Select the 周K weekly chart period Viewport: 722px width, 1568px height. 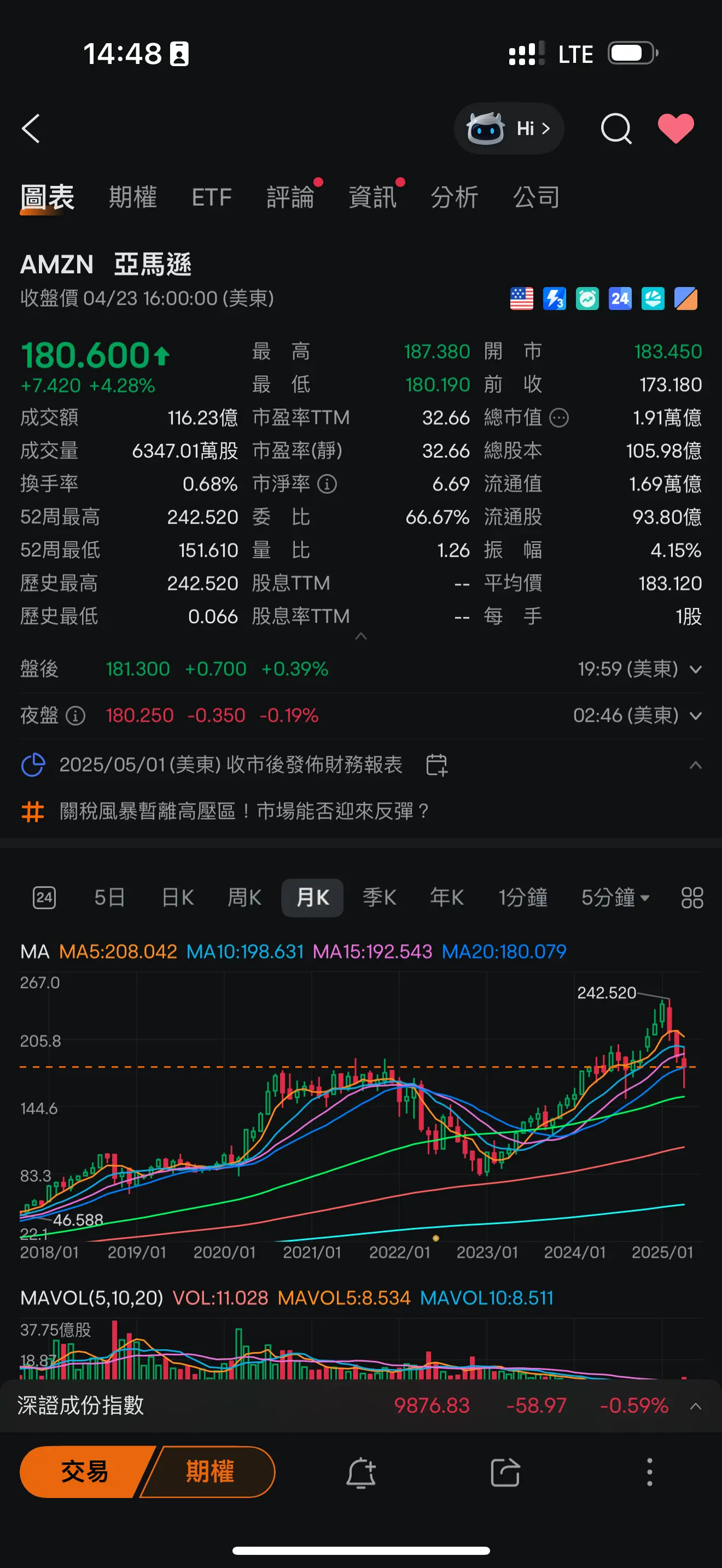[243, 898]
